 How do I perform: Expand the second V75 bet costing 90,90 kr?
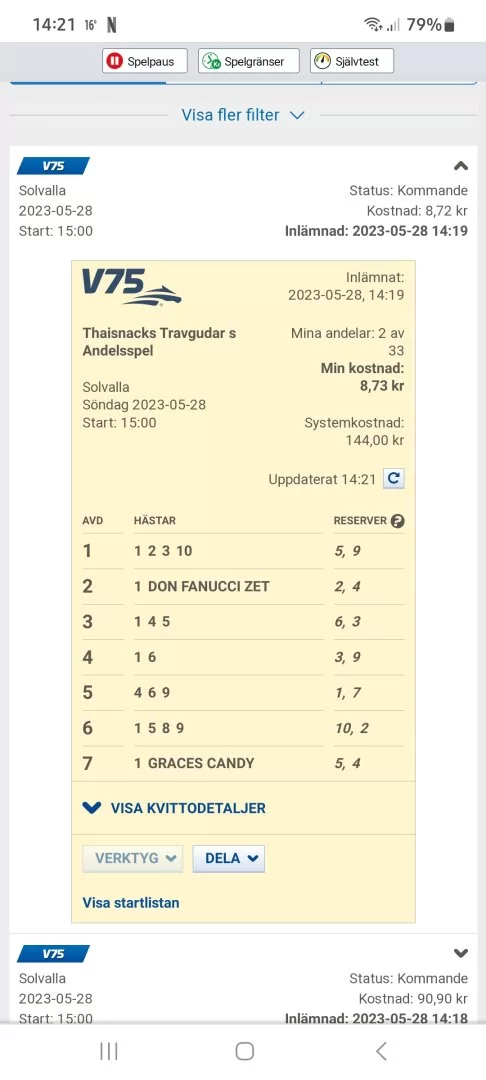click(x=461, y=954)
